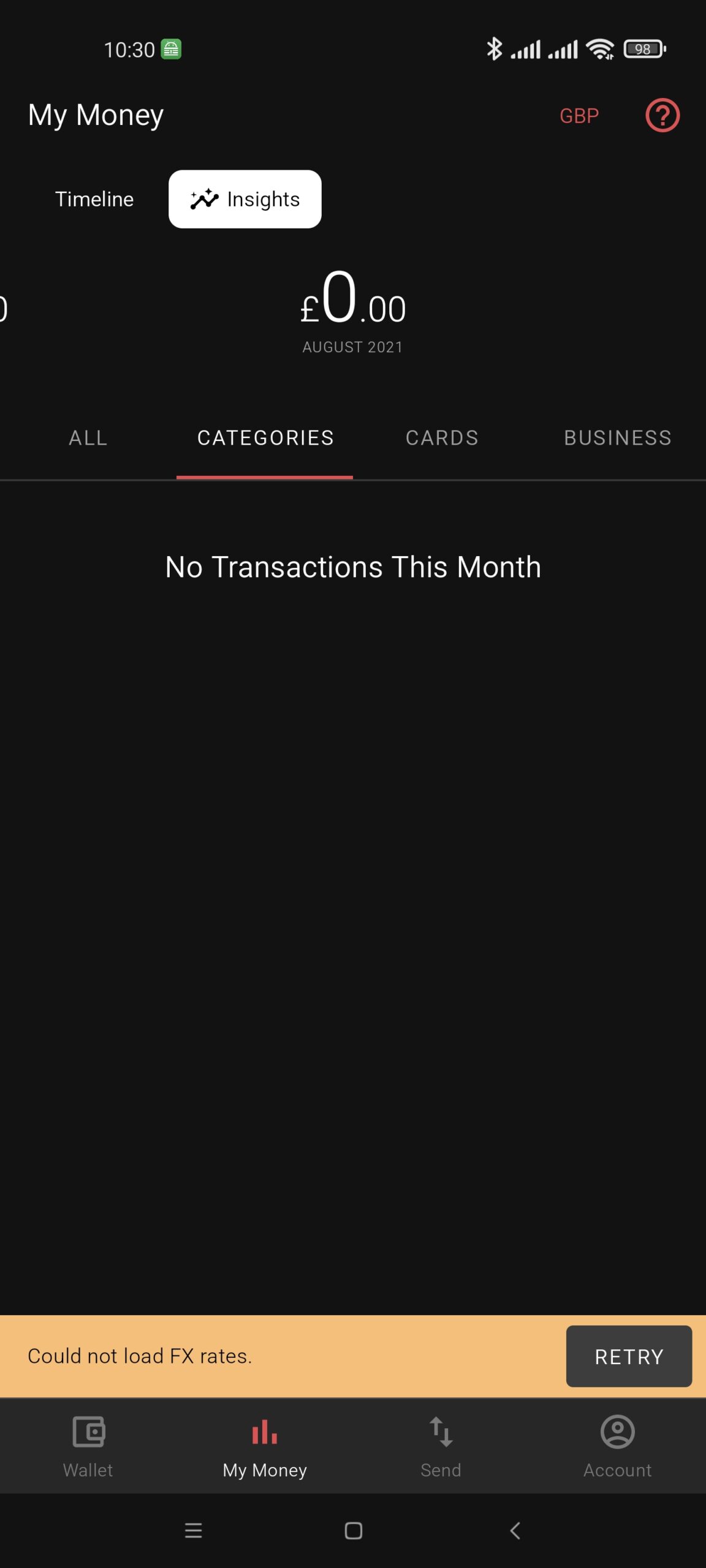Open the BUSINESS tab

point(618,438)
